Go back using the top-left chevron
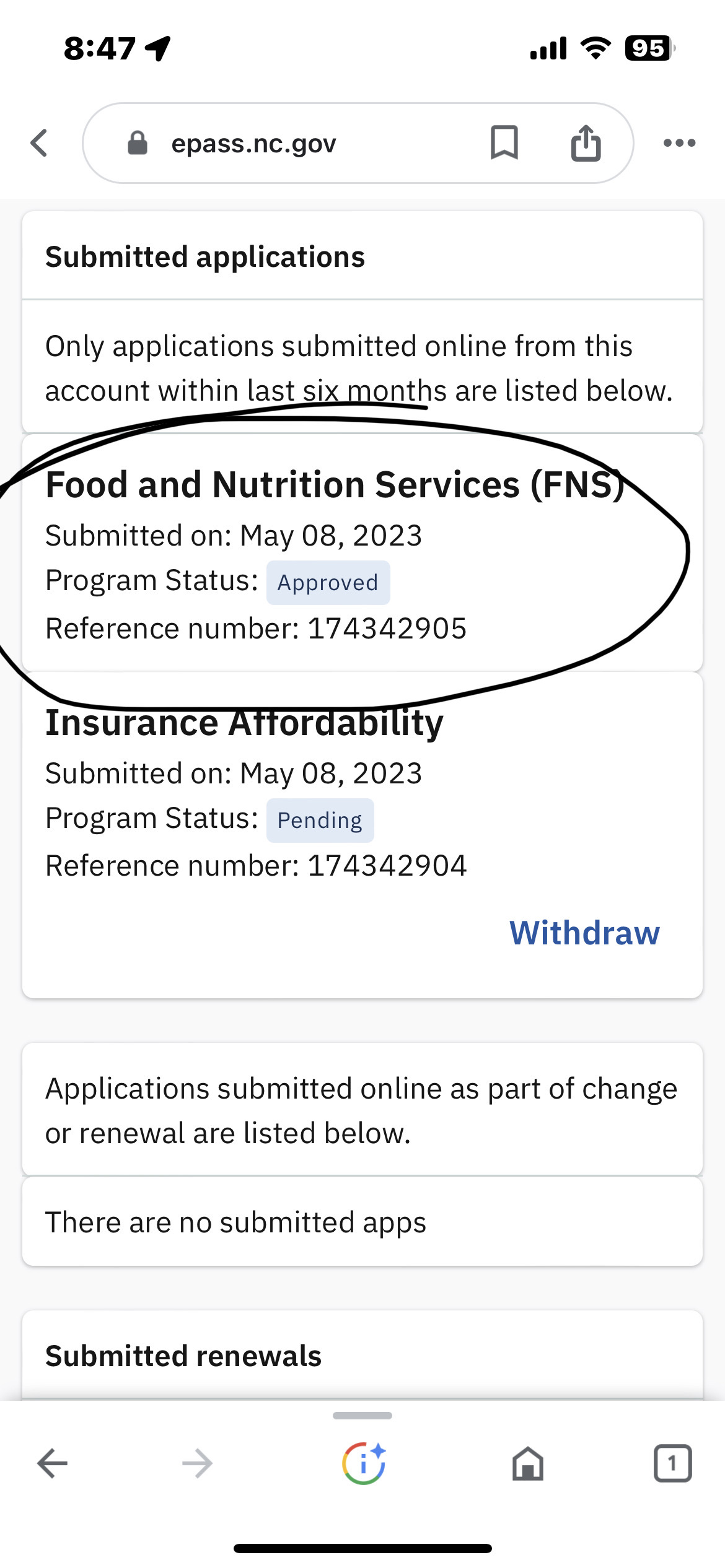725x1568 pixels. (39, 143)
